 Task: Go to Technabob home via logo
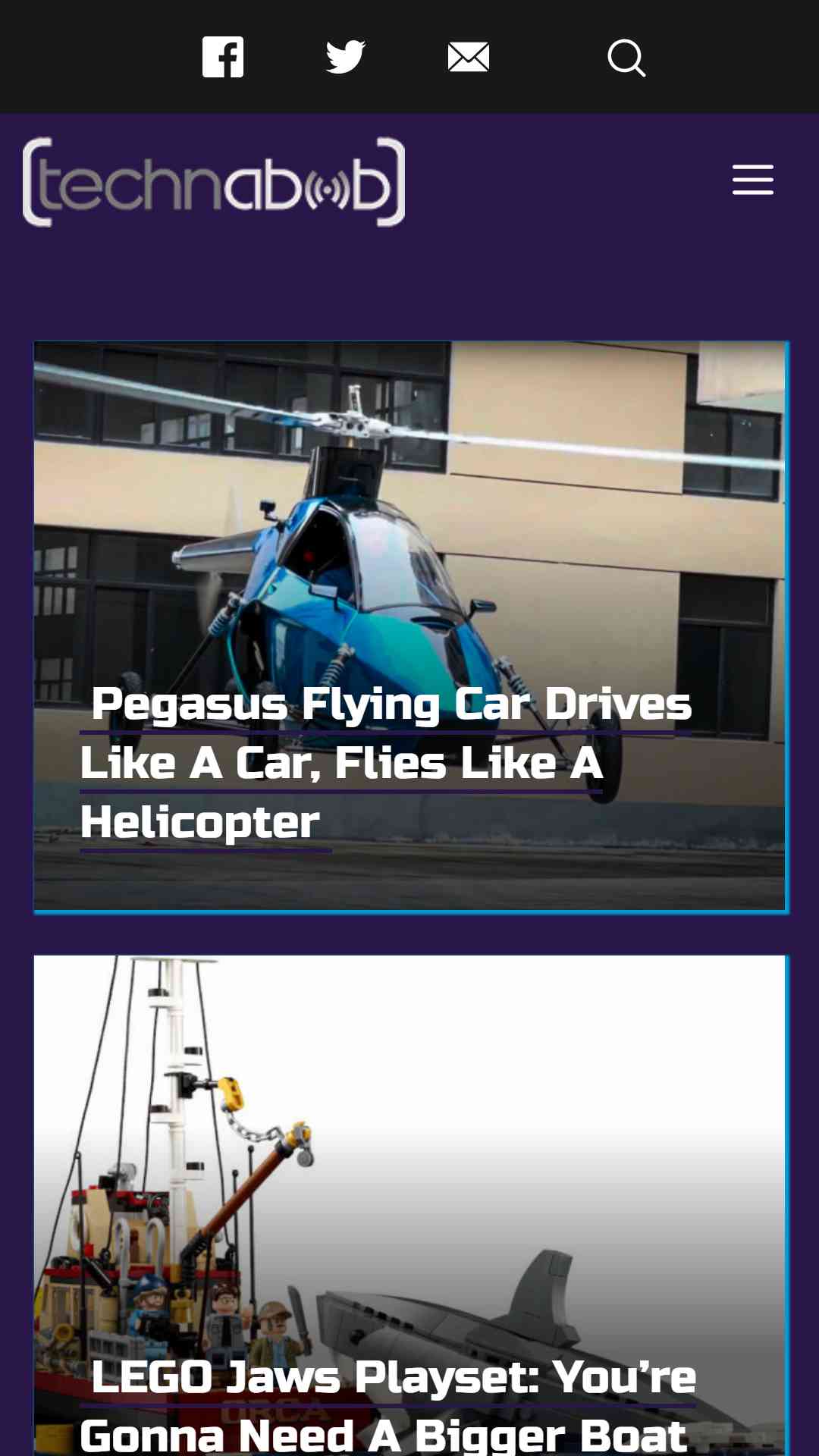click(x=214, y=182)
